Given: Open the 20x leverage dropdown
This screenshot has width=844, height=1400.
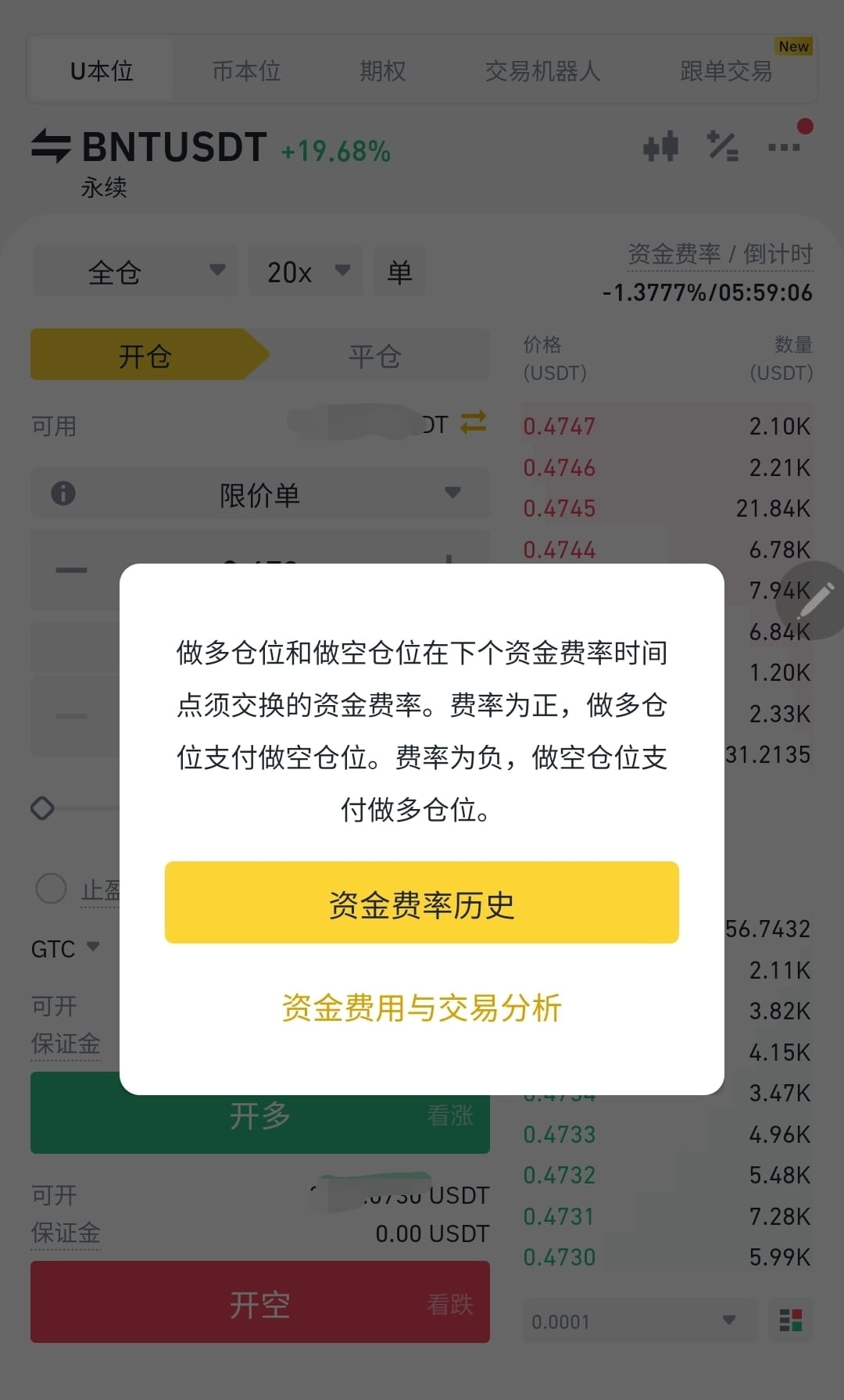Looking at the screenshot, I should (304, 270).
